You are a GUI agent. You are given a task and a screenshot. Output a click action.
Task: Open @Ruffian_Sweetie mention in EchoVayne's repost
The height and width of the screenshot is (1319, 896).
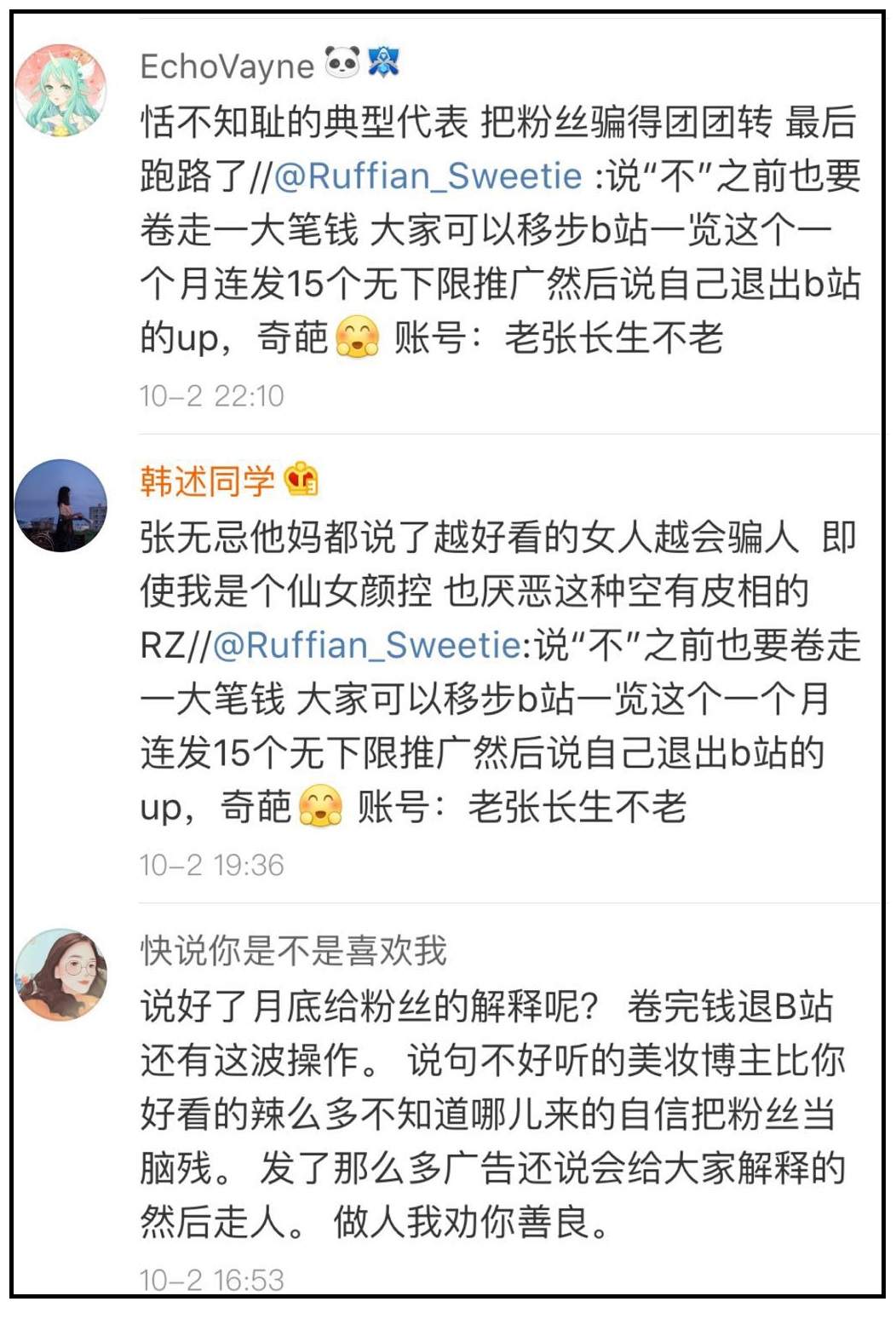(428, 176)
